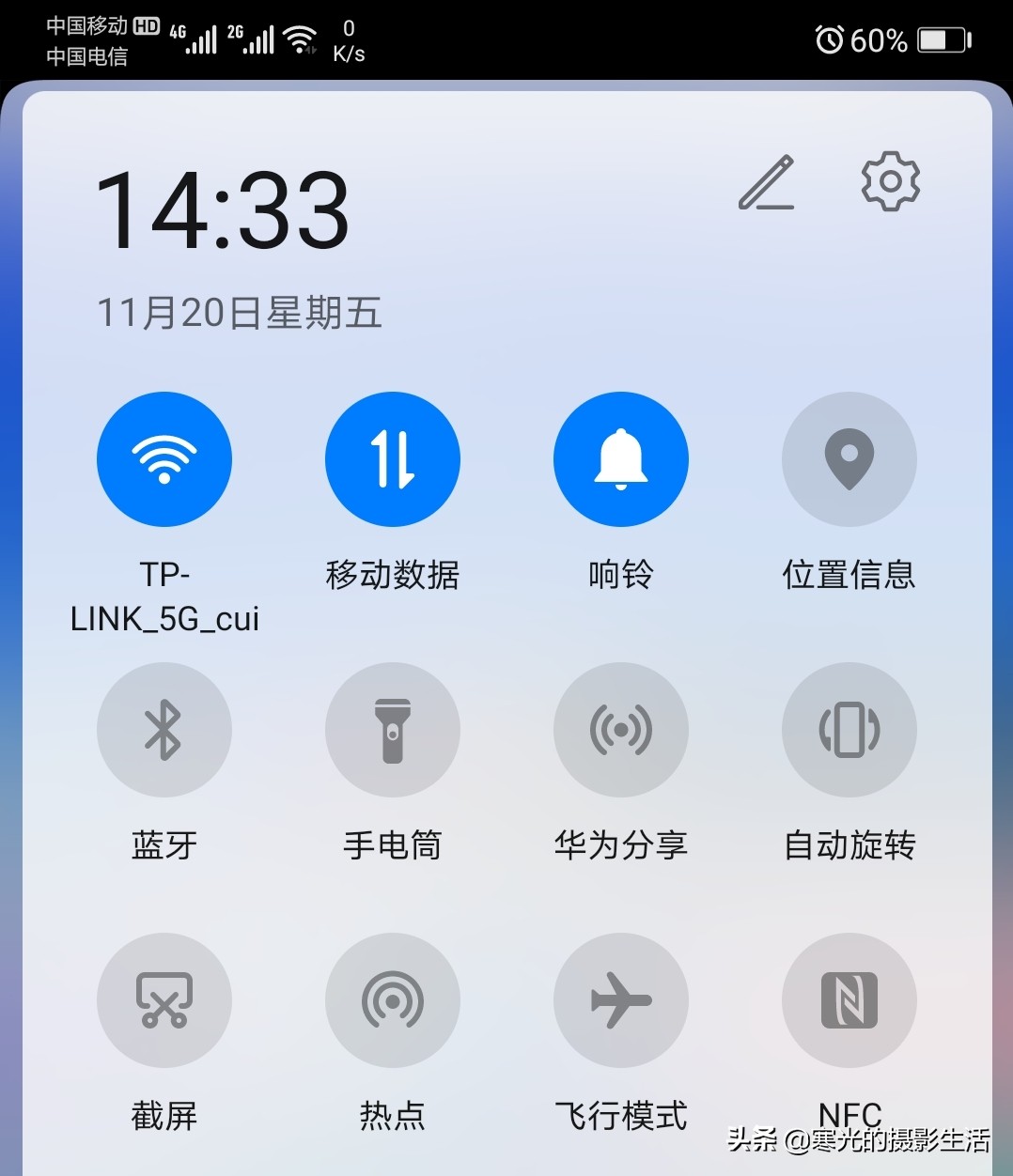This screenshot has width=1013, height=1176.
Task: Enable location 位置信息
Action: [x=849, y=458]
